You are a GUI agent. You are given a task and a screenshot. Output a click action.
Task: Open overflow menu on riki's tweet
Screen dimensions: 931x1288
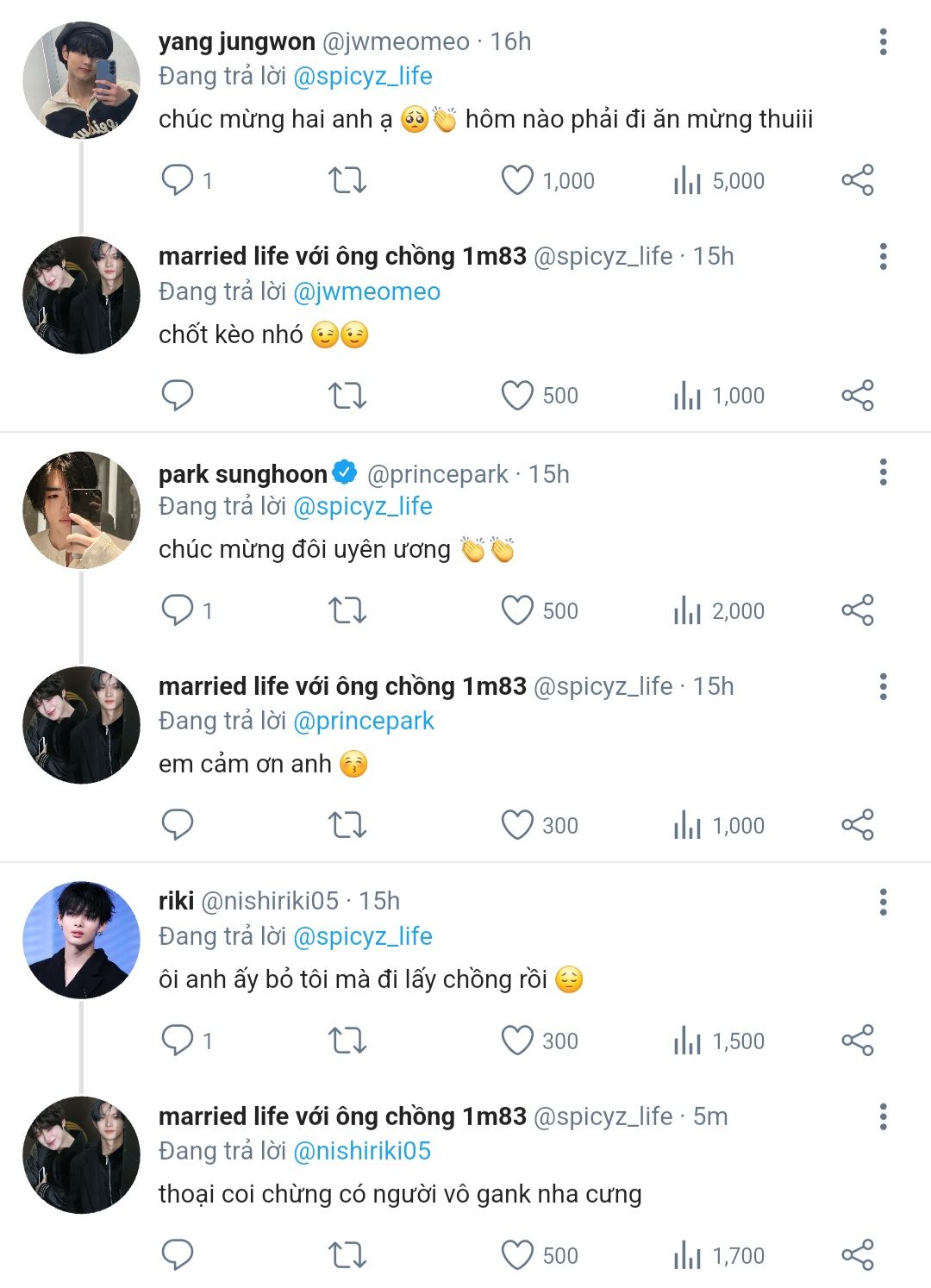tap(883, 902)
